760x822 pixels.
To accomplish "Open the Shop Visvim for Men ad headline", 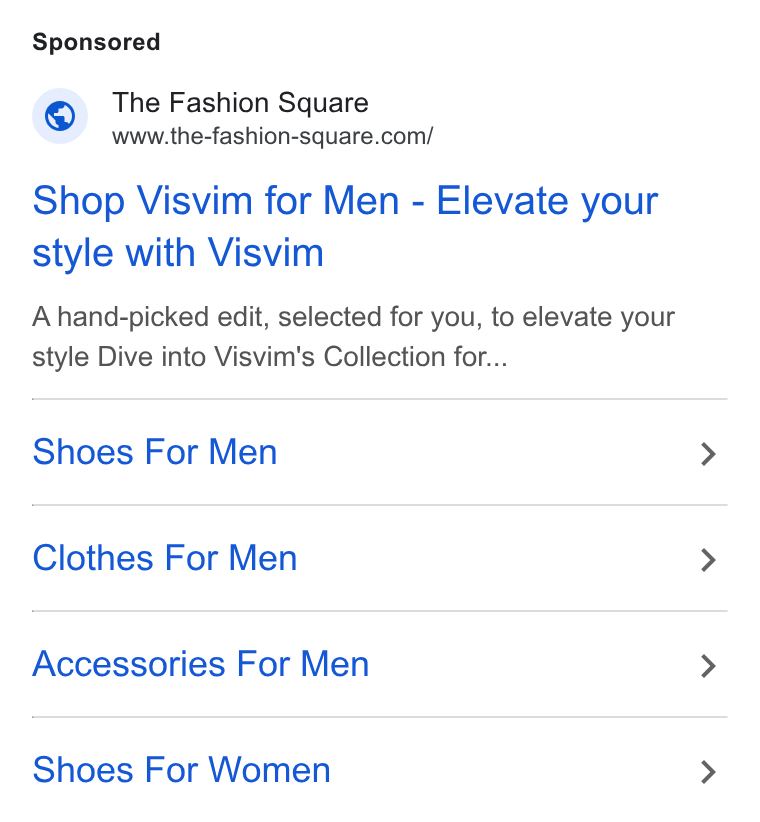I will tap(345, 226).
